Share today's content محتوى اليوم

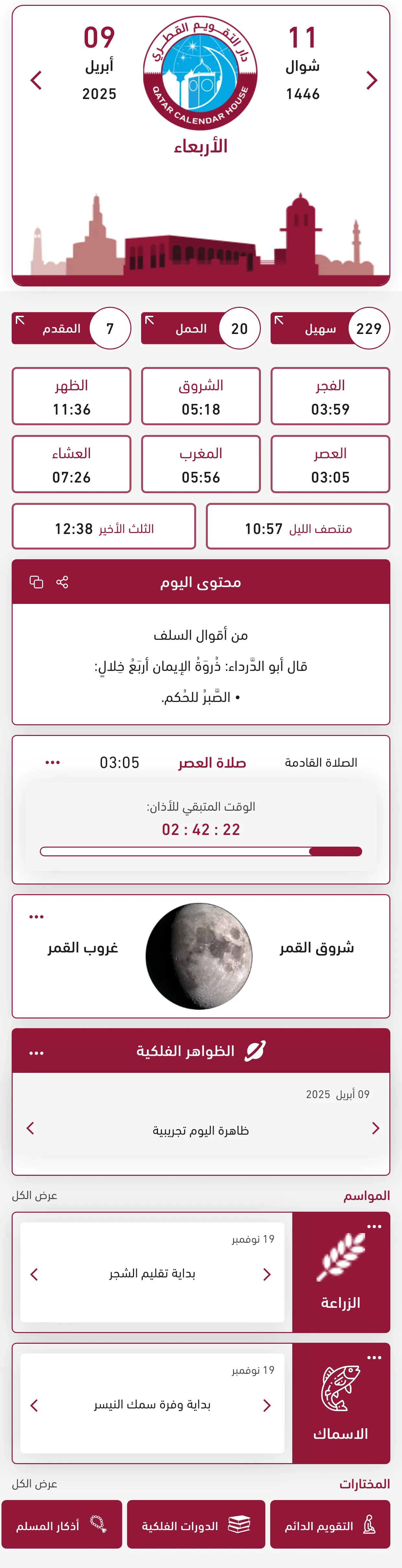click(62, 582)
